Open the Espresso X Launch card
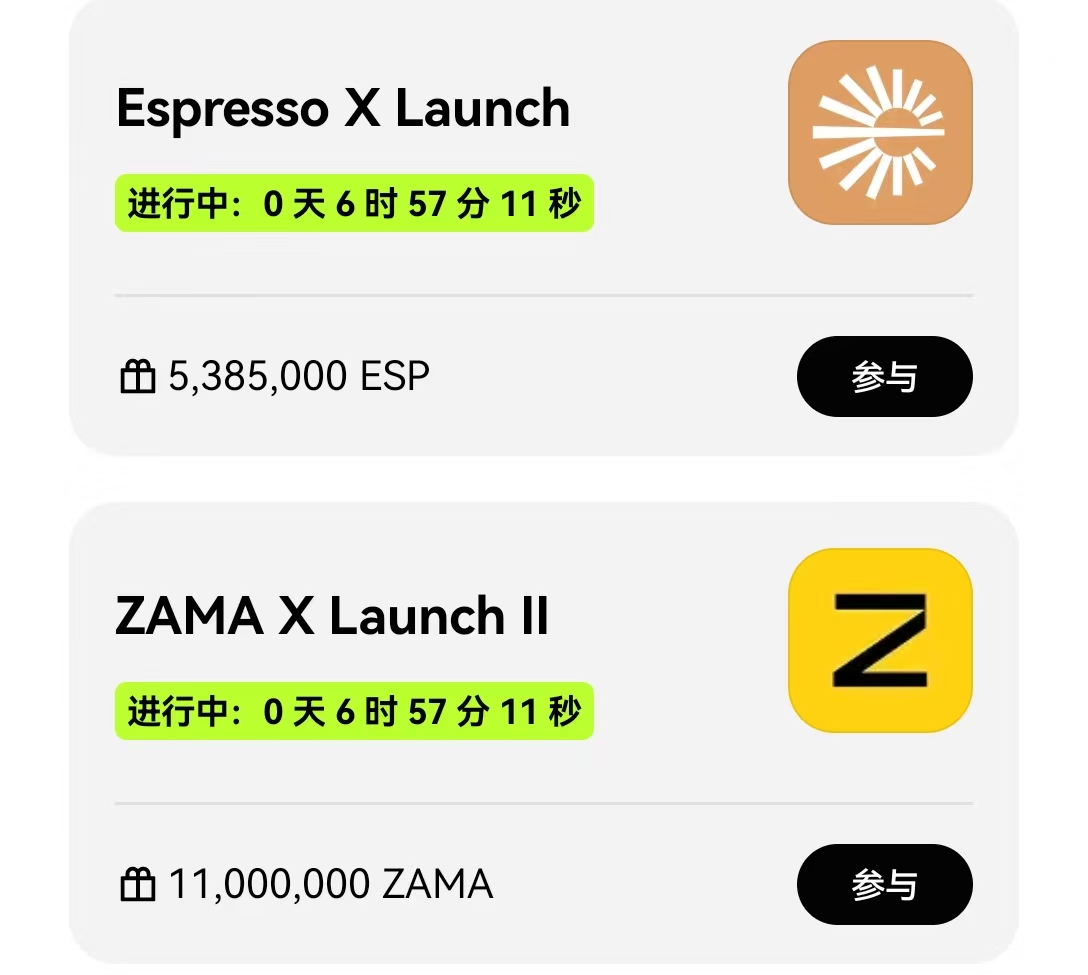The height and width of the screenshot is (975, 1088). (x=343, y=109)
